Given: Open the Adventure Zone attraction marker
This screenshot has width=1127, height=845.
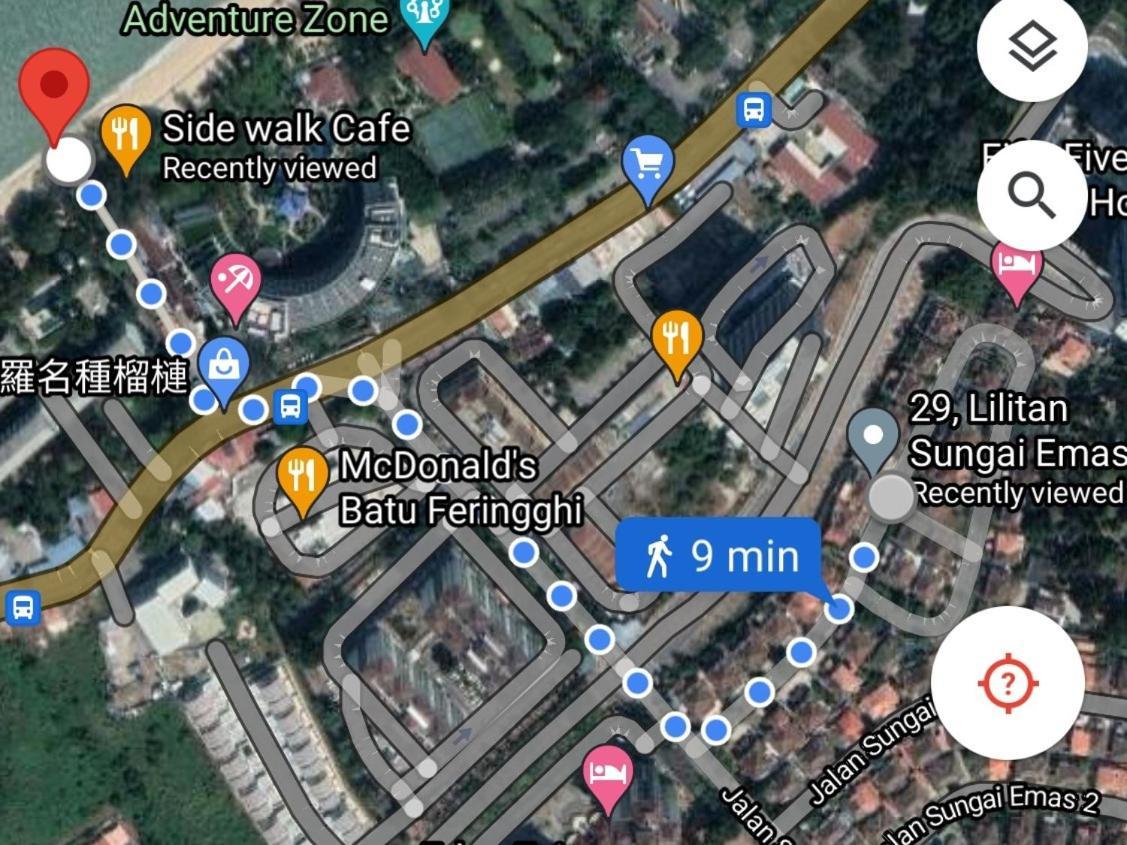Looking at the screenshot, I should [x=425, y=18].
